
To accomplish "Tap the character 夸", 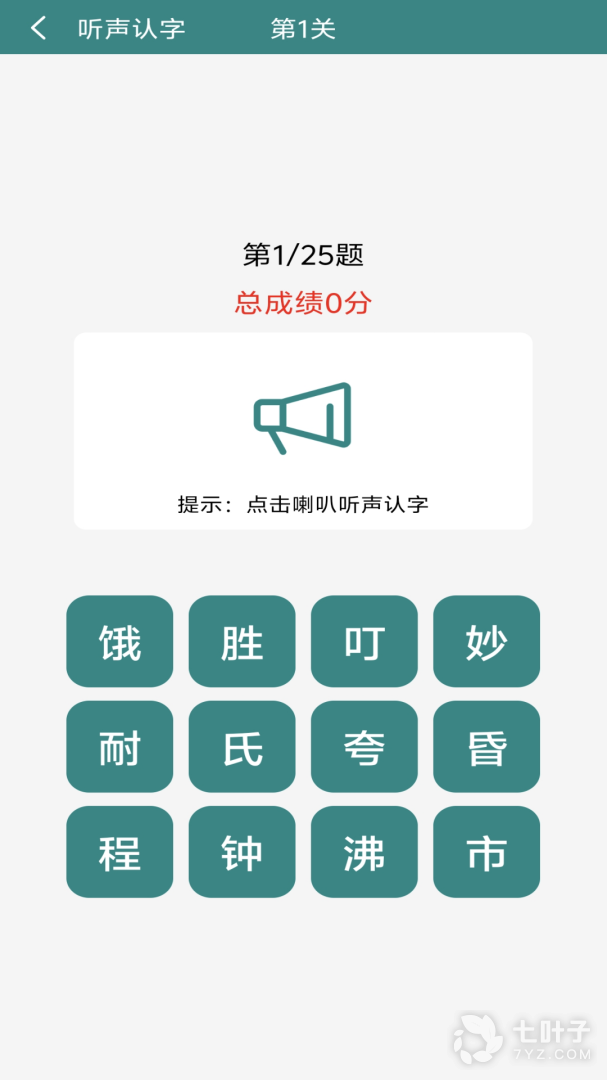I will [x=364, y=747].
